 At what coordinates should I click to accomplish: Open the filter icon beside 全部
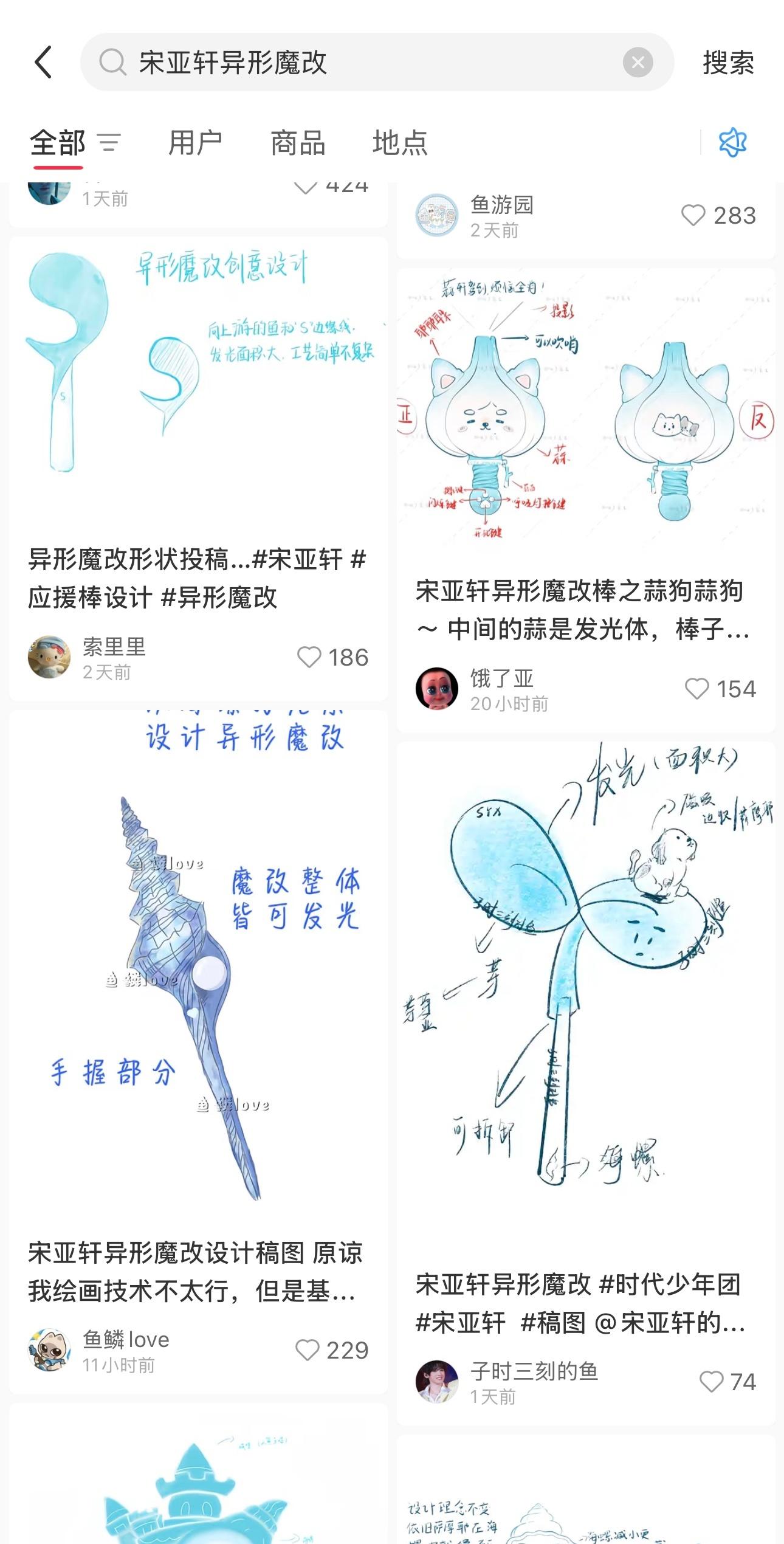tap(110, 143)
